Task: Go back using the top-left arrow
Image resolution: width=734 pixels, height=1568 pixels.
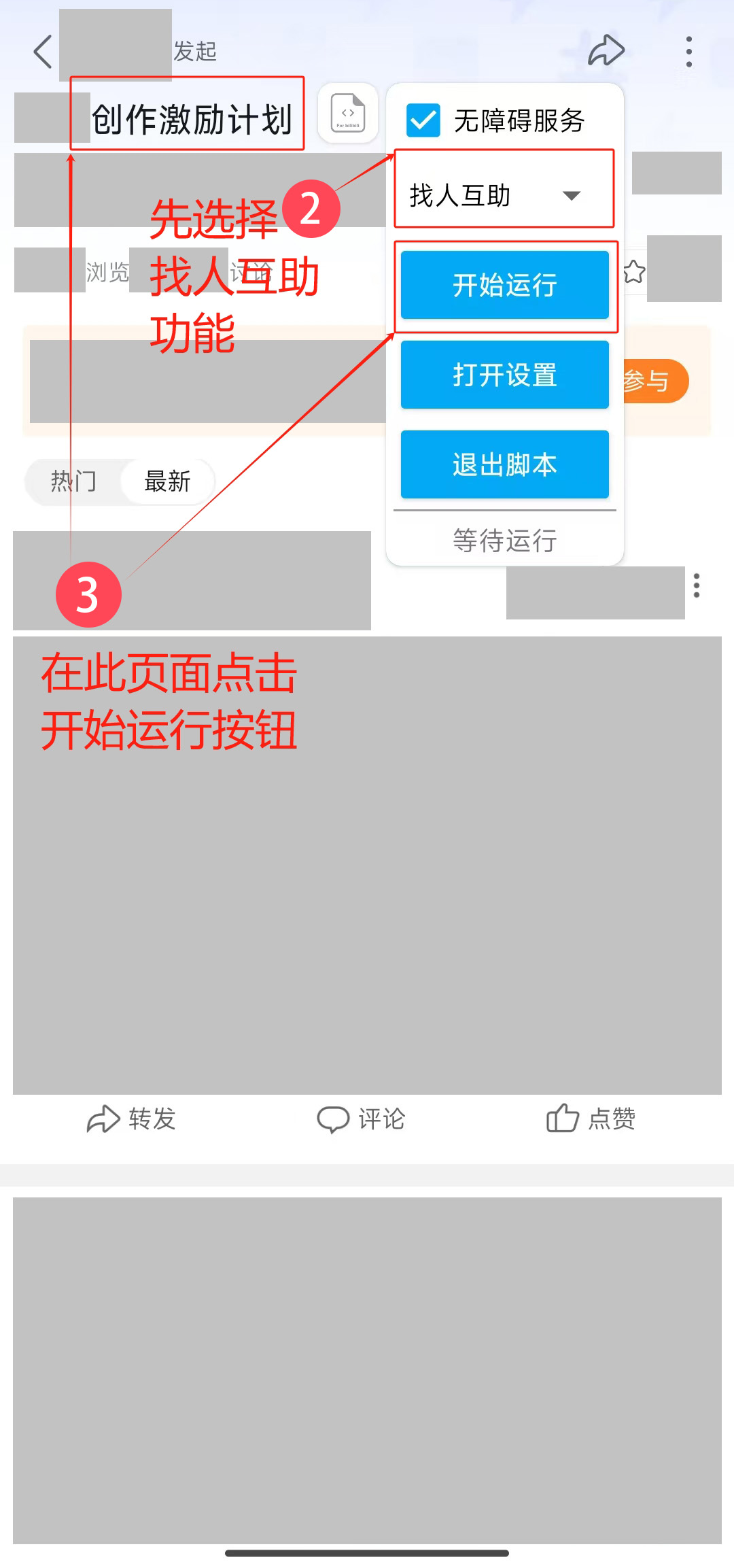Action: click(x=42, y=52)
